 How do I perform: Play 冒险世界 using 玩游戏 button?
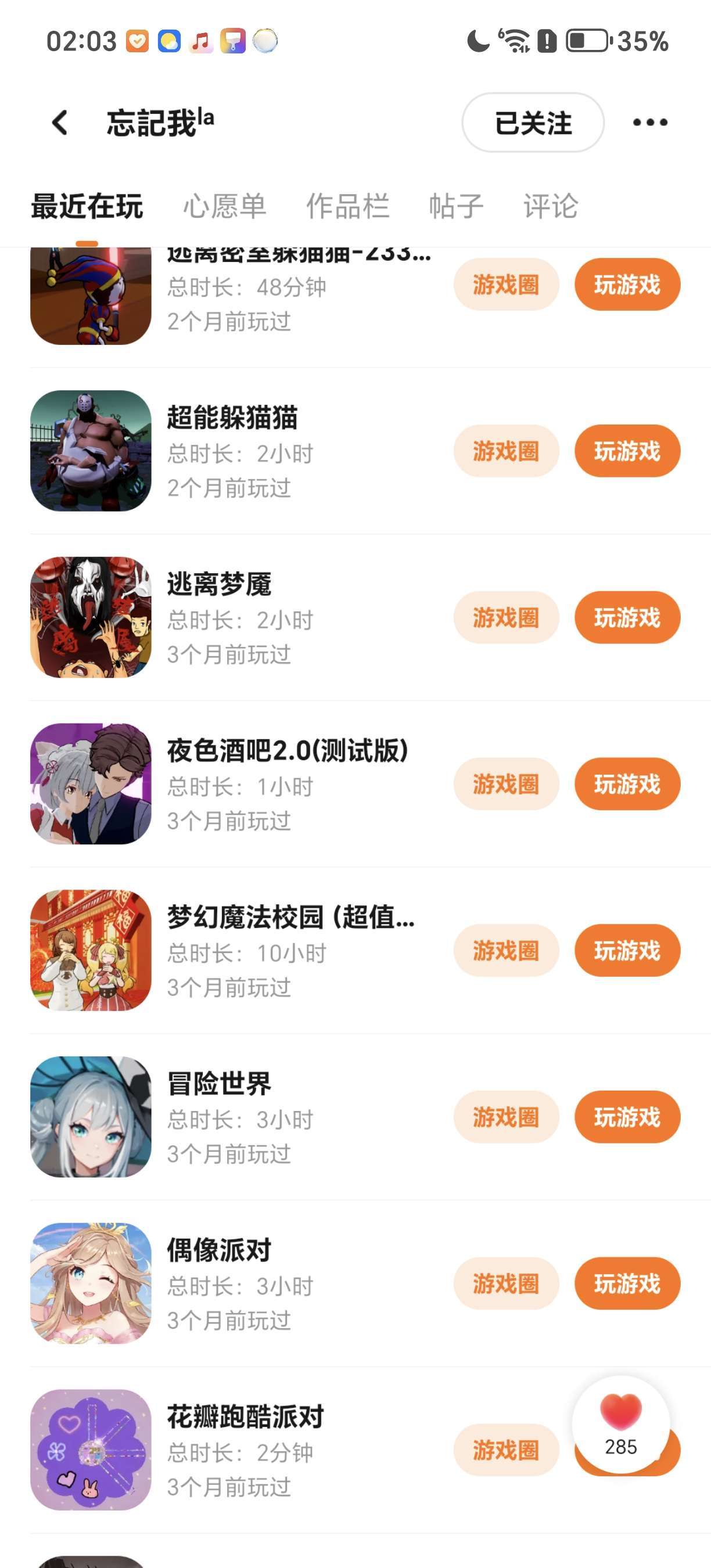point(627,1117)
